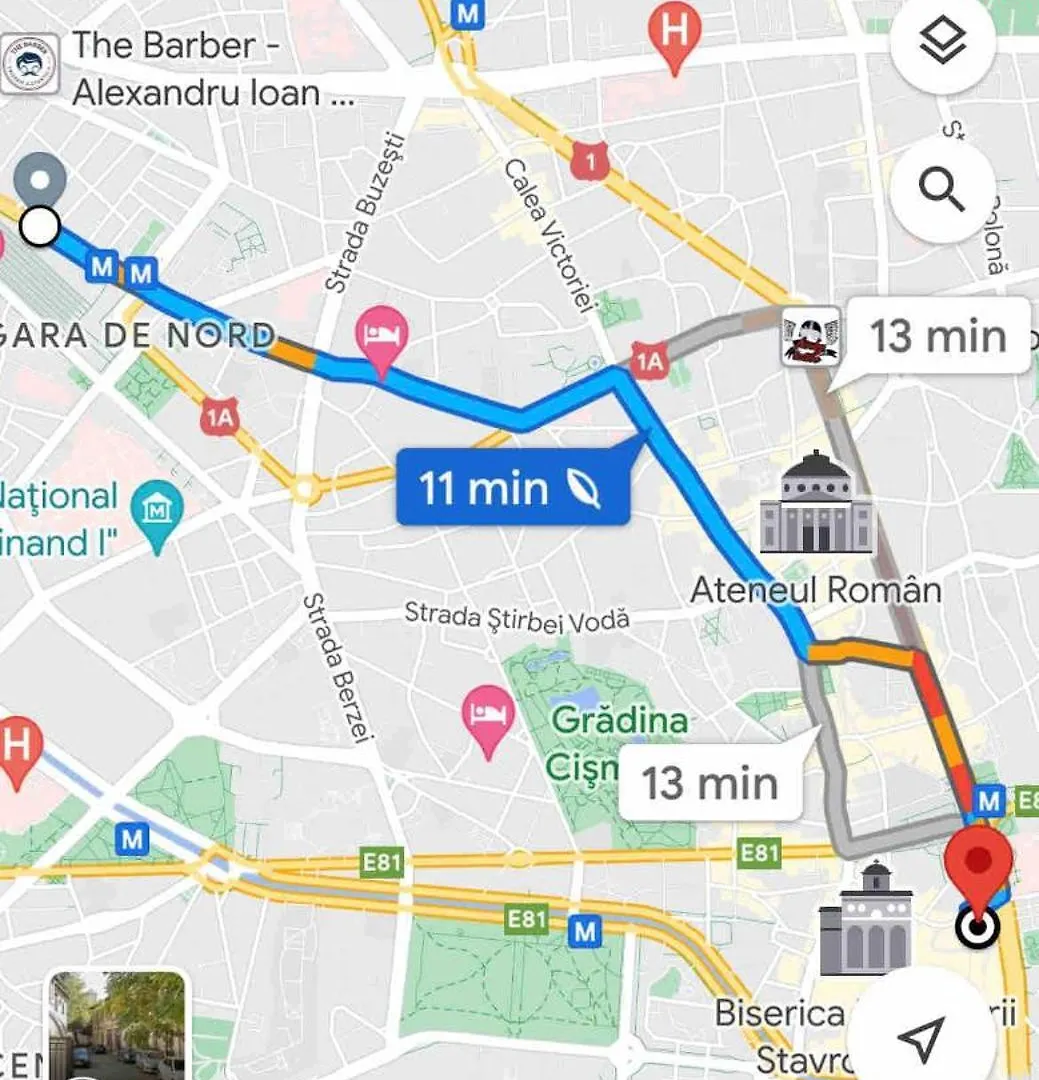Tap the search magnifier button
Image resolution: width=1039 pixels, height=1080 pixels.
[x=943, y=190]
